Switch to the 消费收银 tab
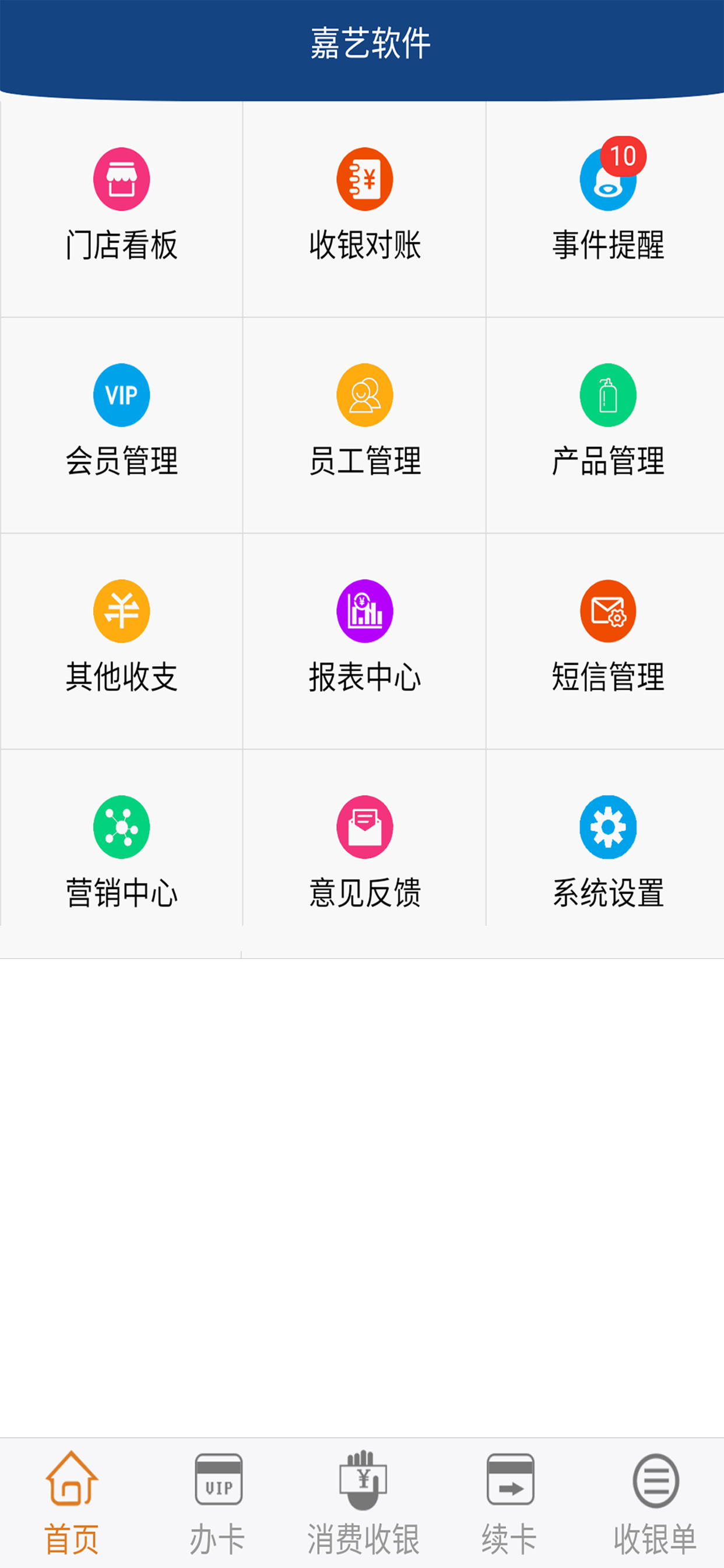Viewport: 724px width, 1568px height. click(x=363, y=1503)
